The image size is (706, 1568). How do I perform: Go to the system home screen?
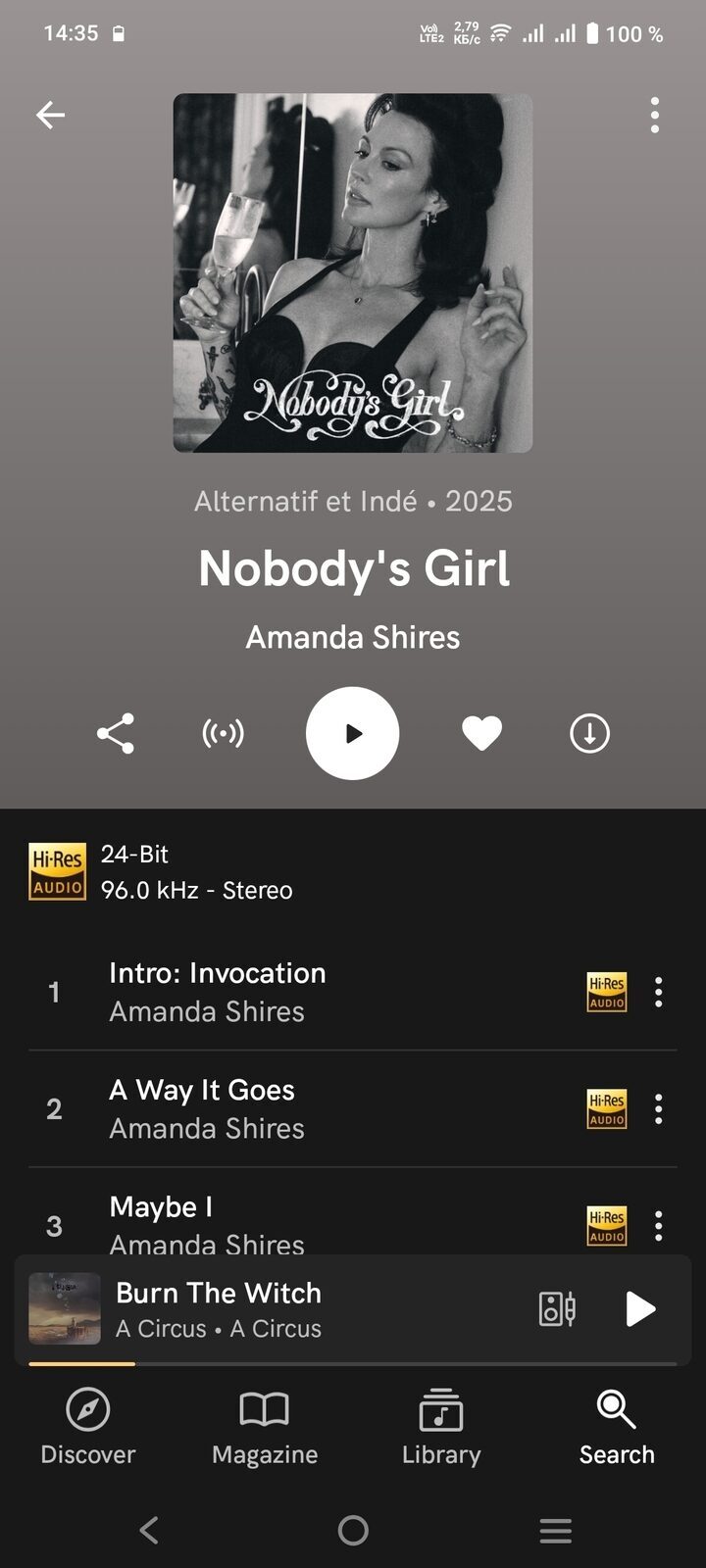(353, 1530)
